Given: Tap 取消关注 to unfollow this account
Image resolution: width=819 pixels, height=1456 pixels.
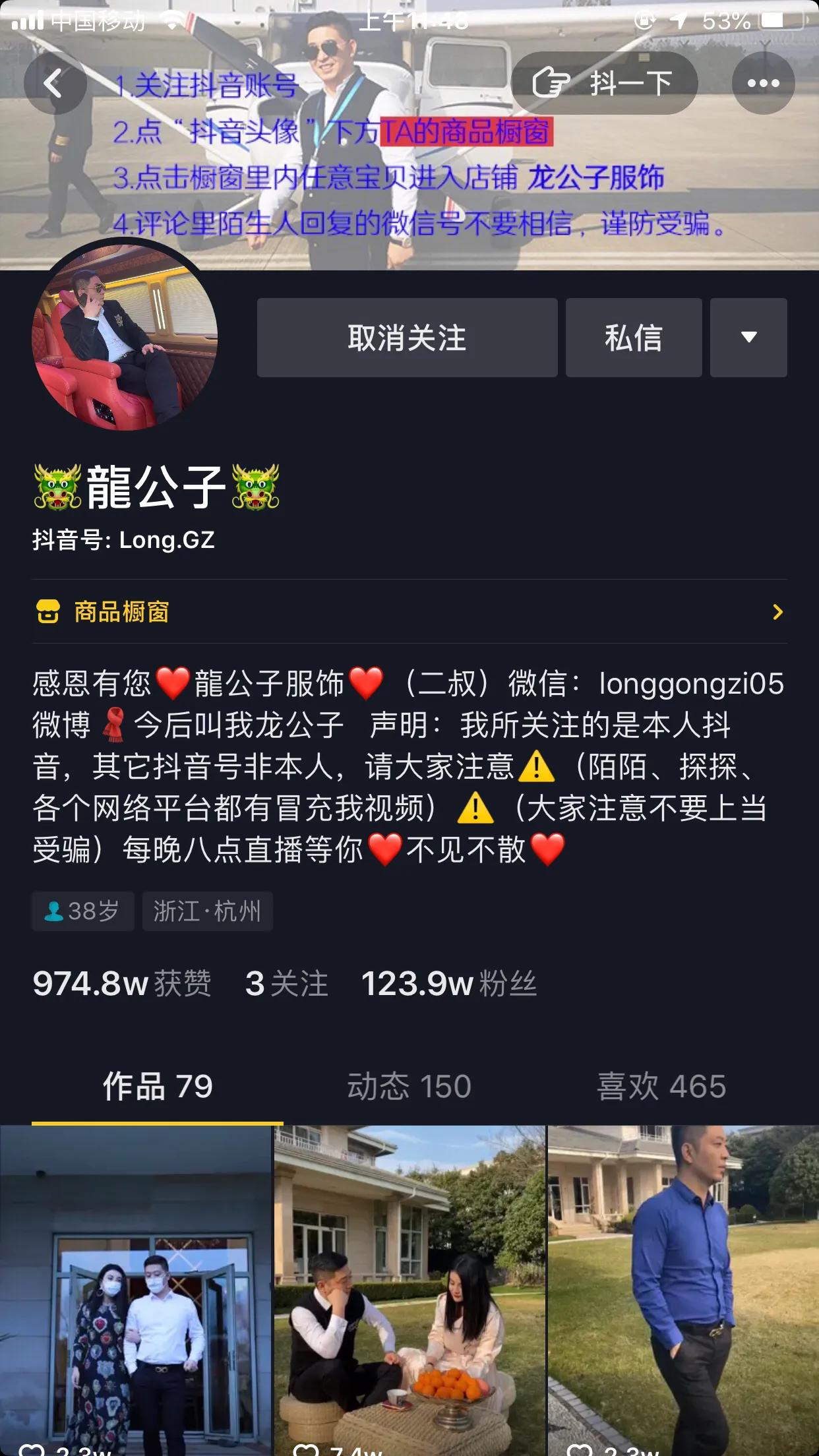Looking at the screenshot, I should (x=407, y=337).
